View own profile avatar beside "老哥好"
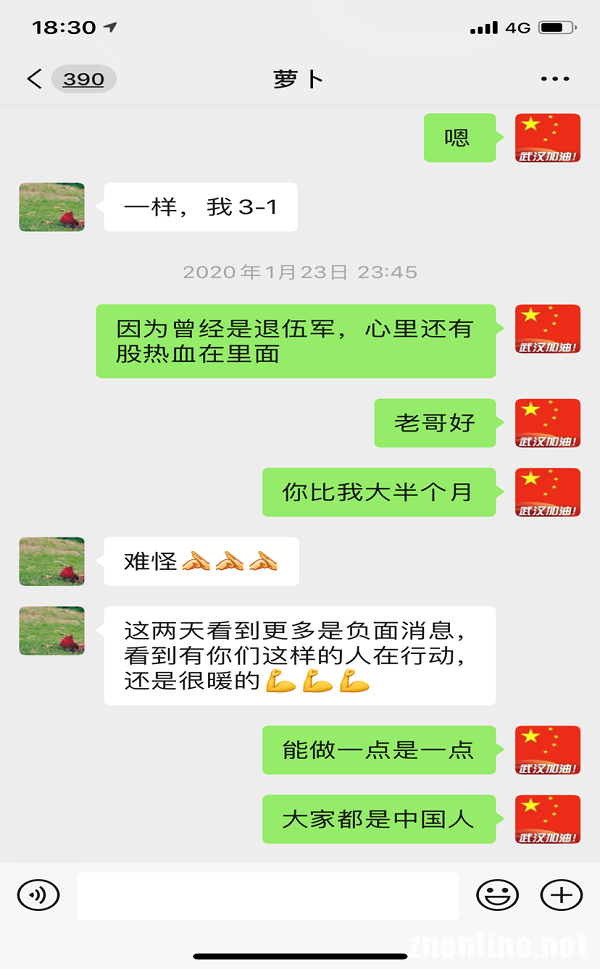The height and width of the screenshot is (969, 600). coord(547,422)
